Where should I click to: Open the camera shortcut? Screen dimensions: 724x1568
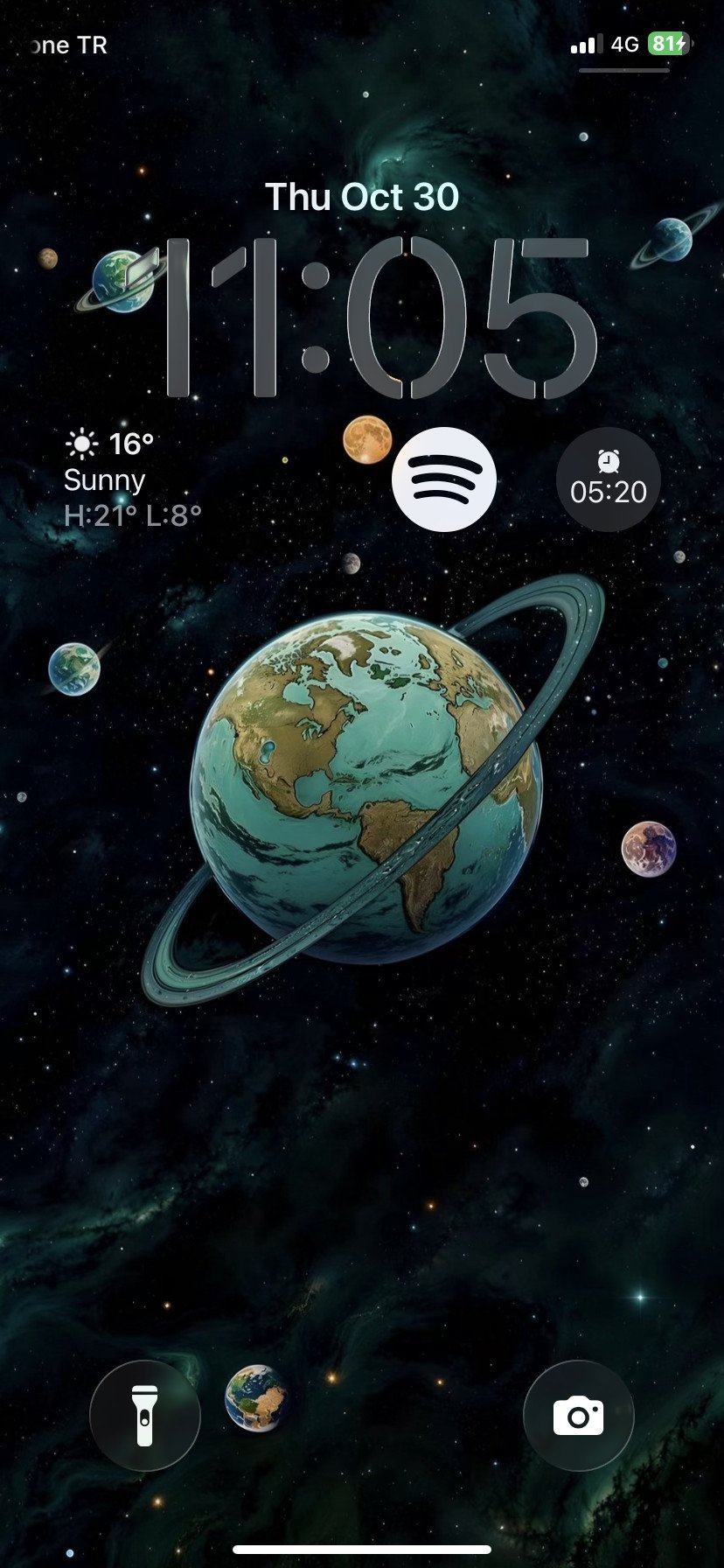pos(578,1415)
